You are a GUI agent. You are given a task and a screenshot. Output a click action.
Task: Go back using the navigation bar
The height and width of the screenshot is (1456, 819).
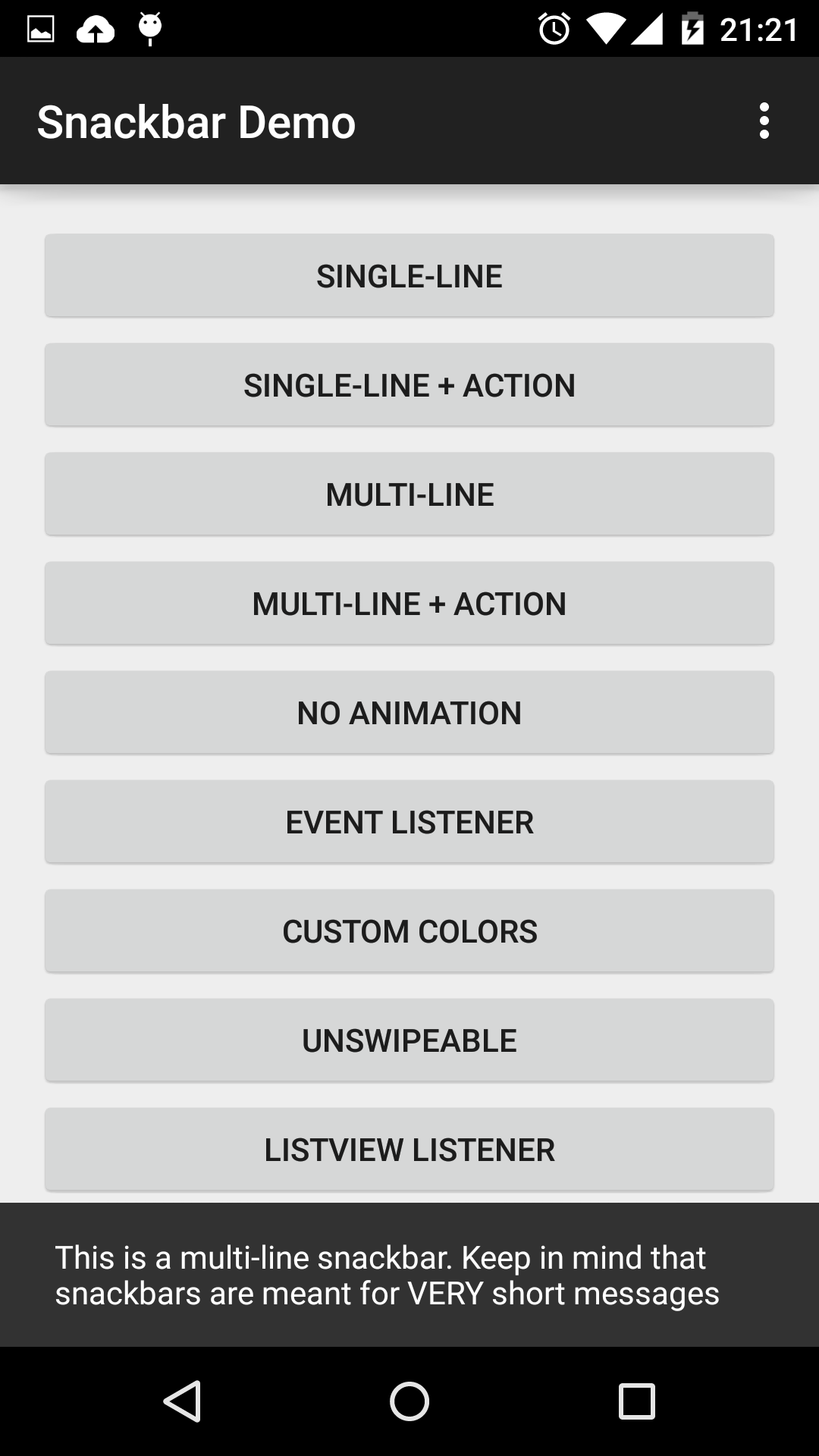[182, 1401]
